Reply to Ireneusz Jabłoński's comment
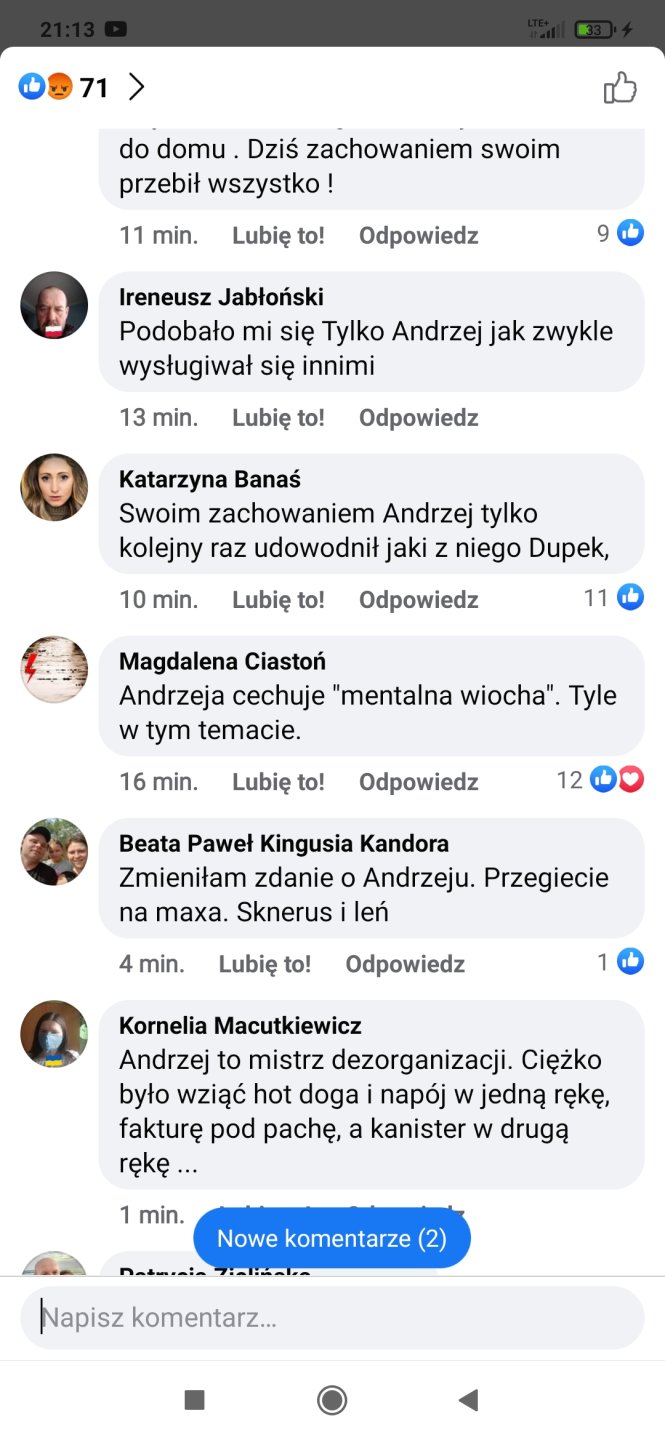The width and height of the screenshot is (665, 1440). (x=419, y=417)
